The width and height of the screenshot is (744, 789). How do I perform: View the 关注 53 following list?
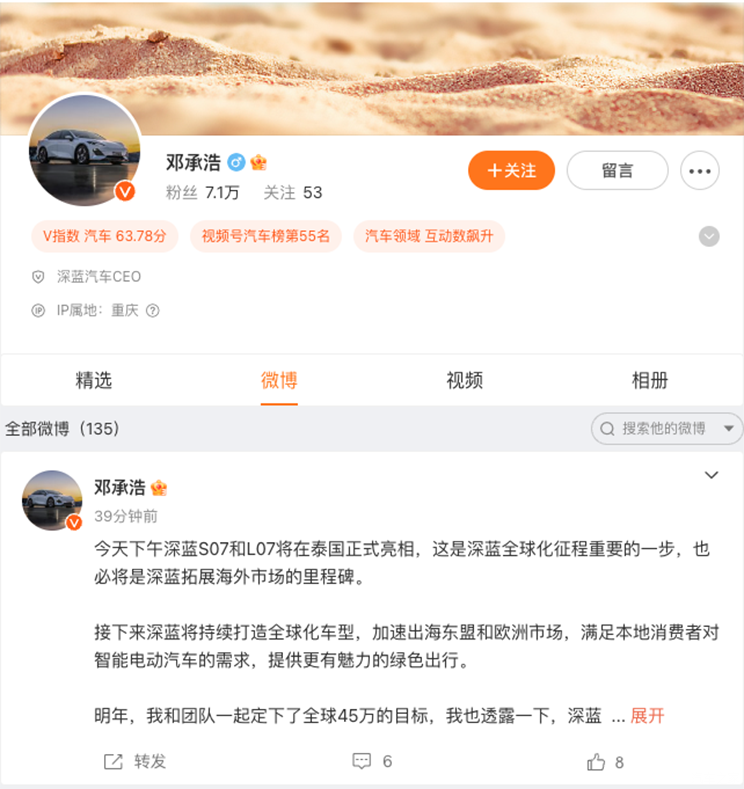(292, 192)
